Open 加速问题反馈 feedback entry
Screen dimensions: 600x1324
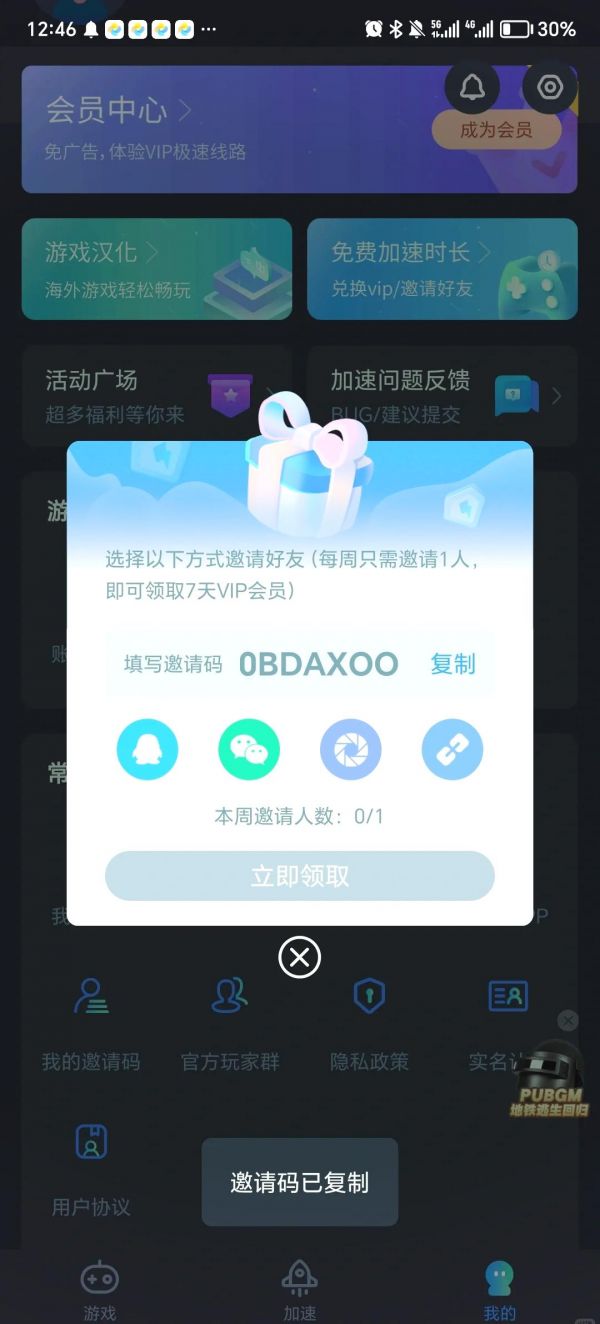(442, 395)
